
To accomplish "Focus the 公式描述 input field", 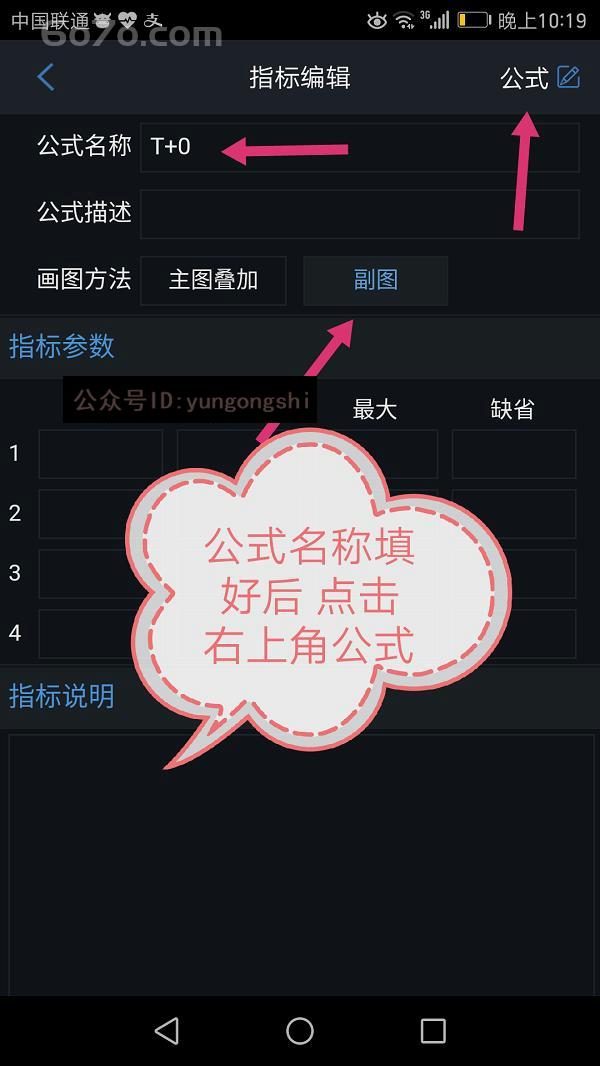I will click(359, 213).
